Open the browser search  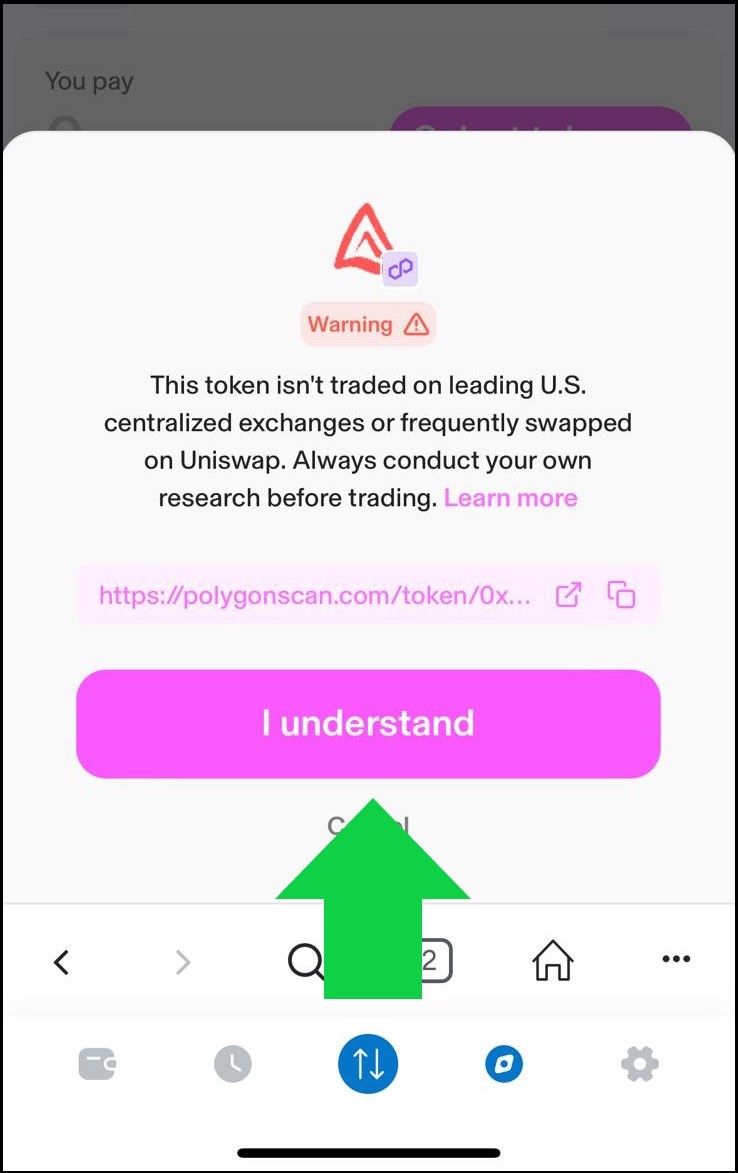[x=304, y=962]
